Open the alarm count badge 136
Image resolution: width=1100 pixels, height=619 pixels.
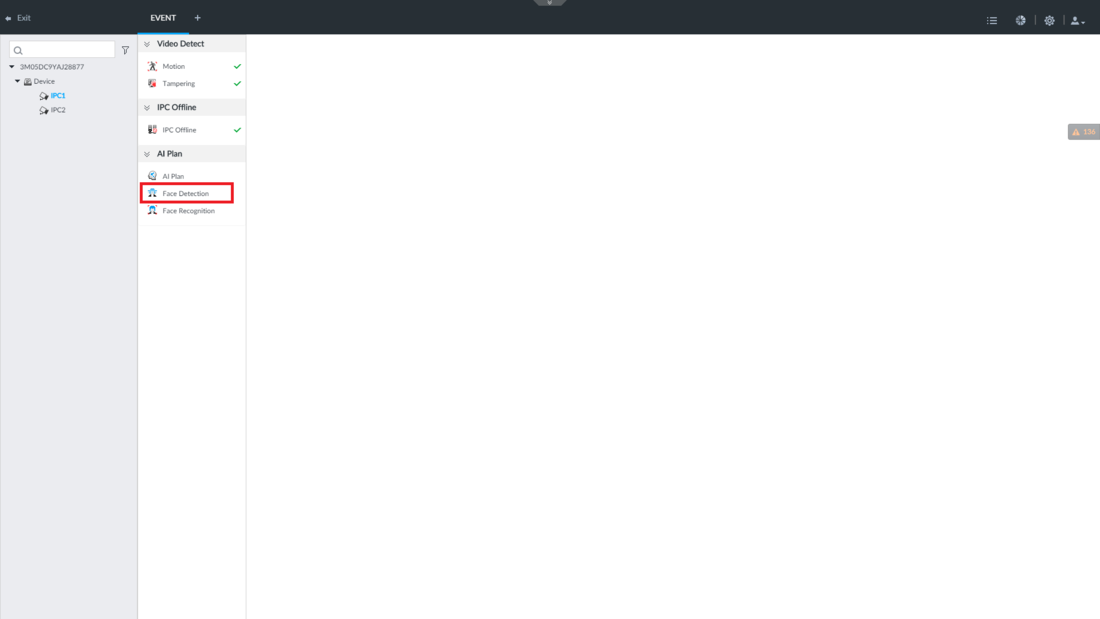click(x=1084, y=132)
